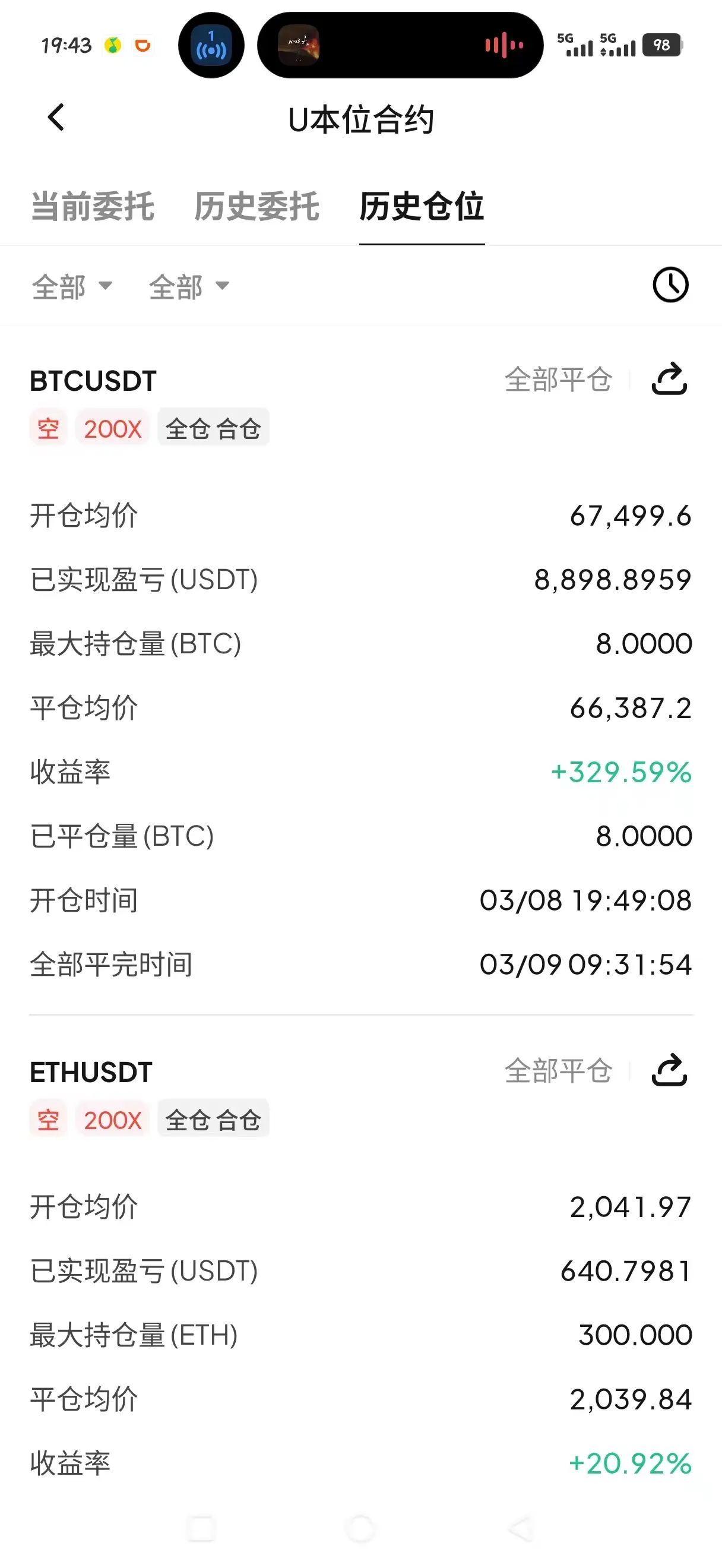Tap the system home button
722x1568 pixels.
[360, 1528]
